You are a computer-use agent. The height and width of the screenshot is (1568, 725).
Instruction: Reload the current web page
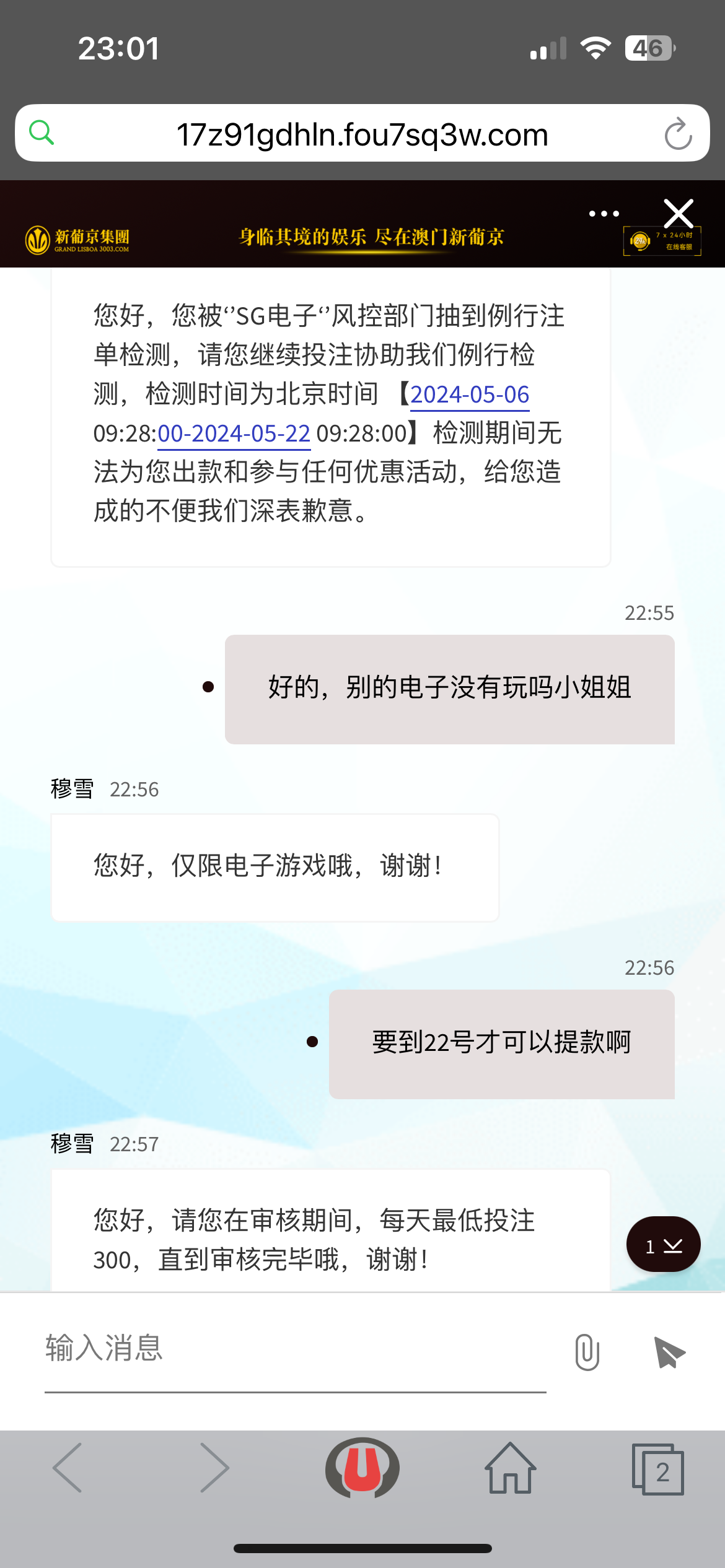(x=677, y=134)
